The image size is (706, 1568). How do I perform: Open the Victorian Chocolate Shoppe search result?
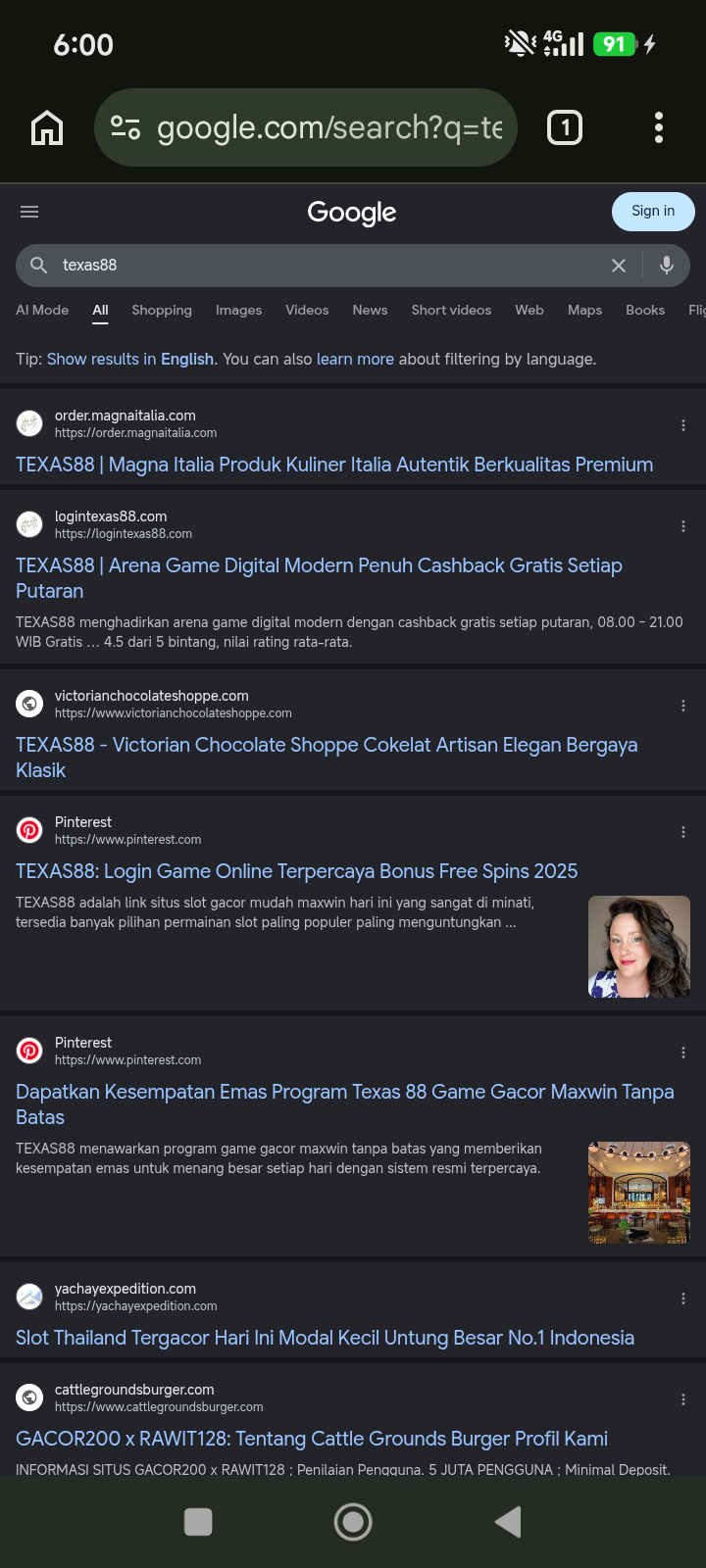[327, 758]
